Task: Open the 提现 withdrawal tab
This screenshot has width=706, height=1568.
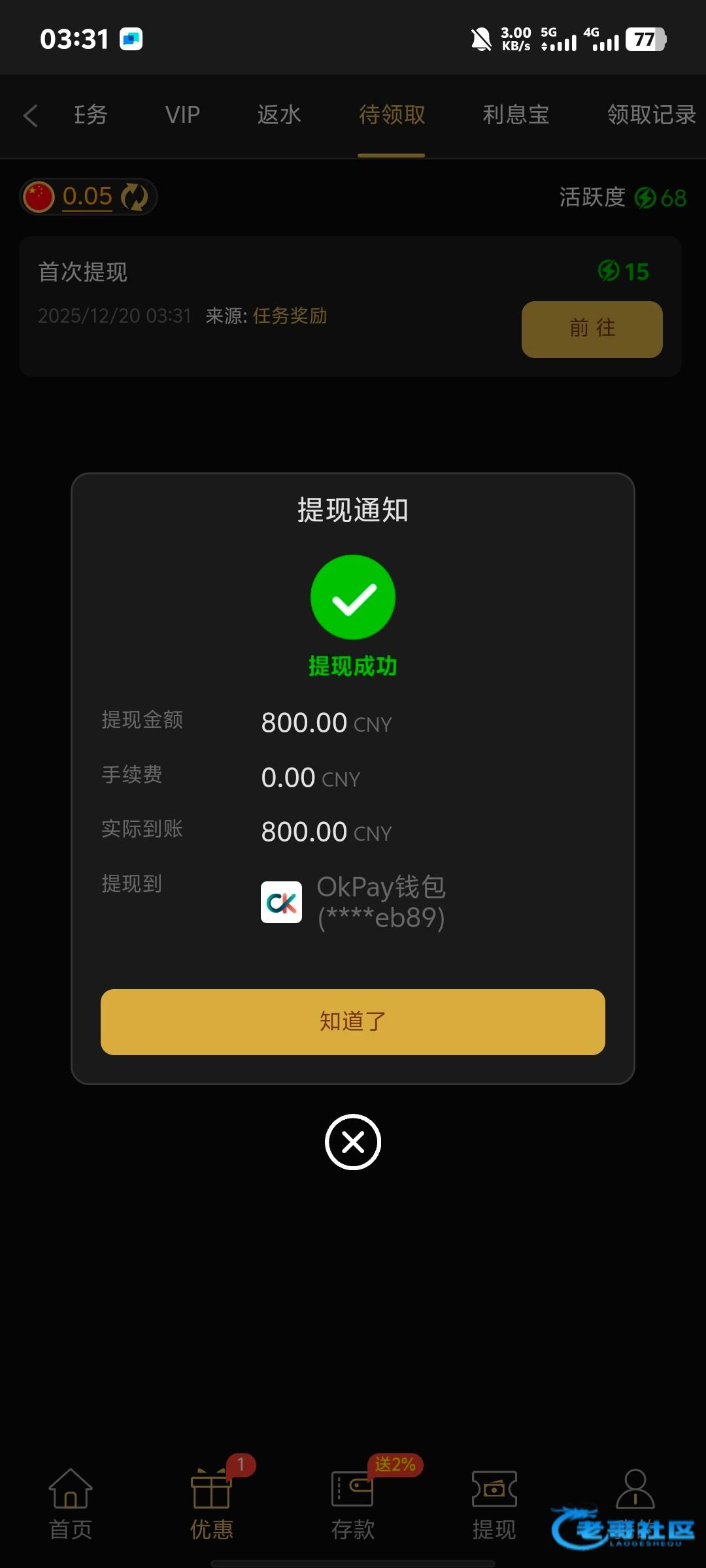Action: coord(494,1503)
